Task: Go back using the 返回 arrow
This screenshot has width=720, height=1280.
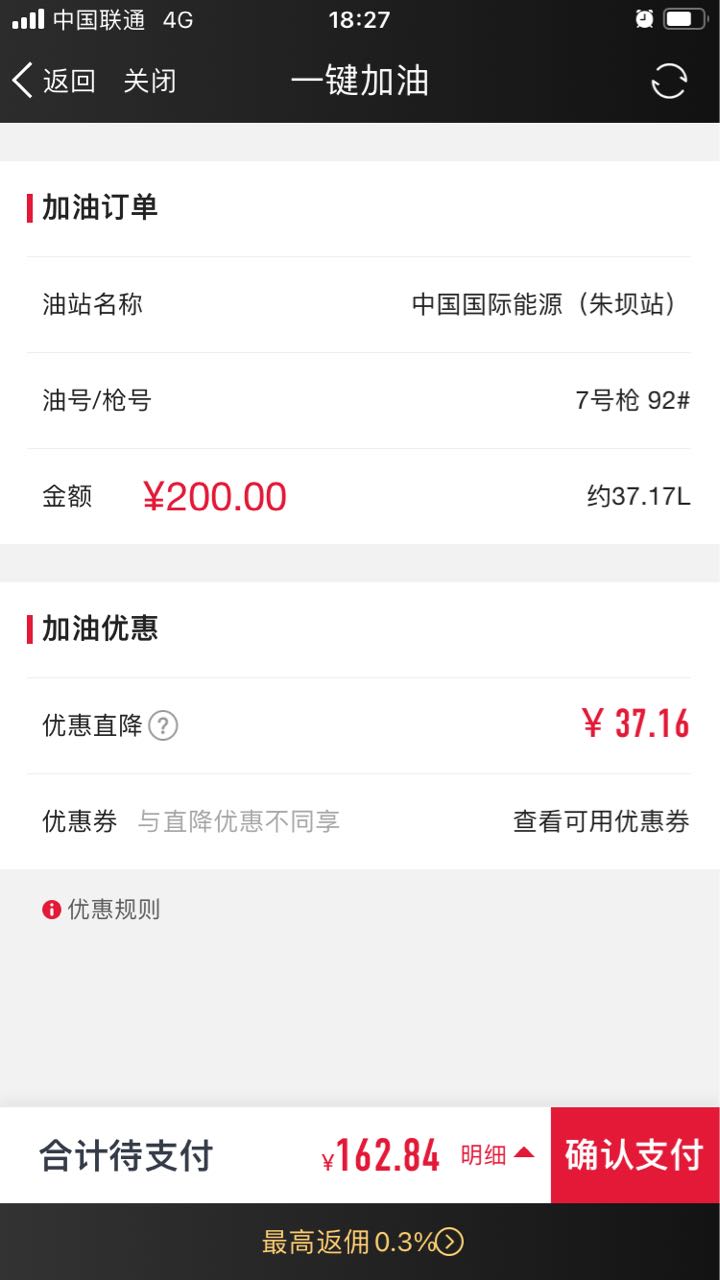Action: click(x=54, y=81)
